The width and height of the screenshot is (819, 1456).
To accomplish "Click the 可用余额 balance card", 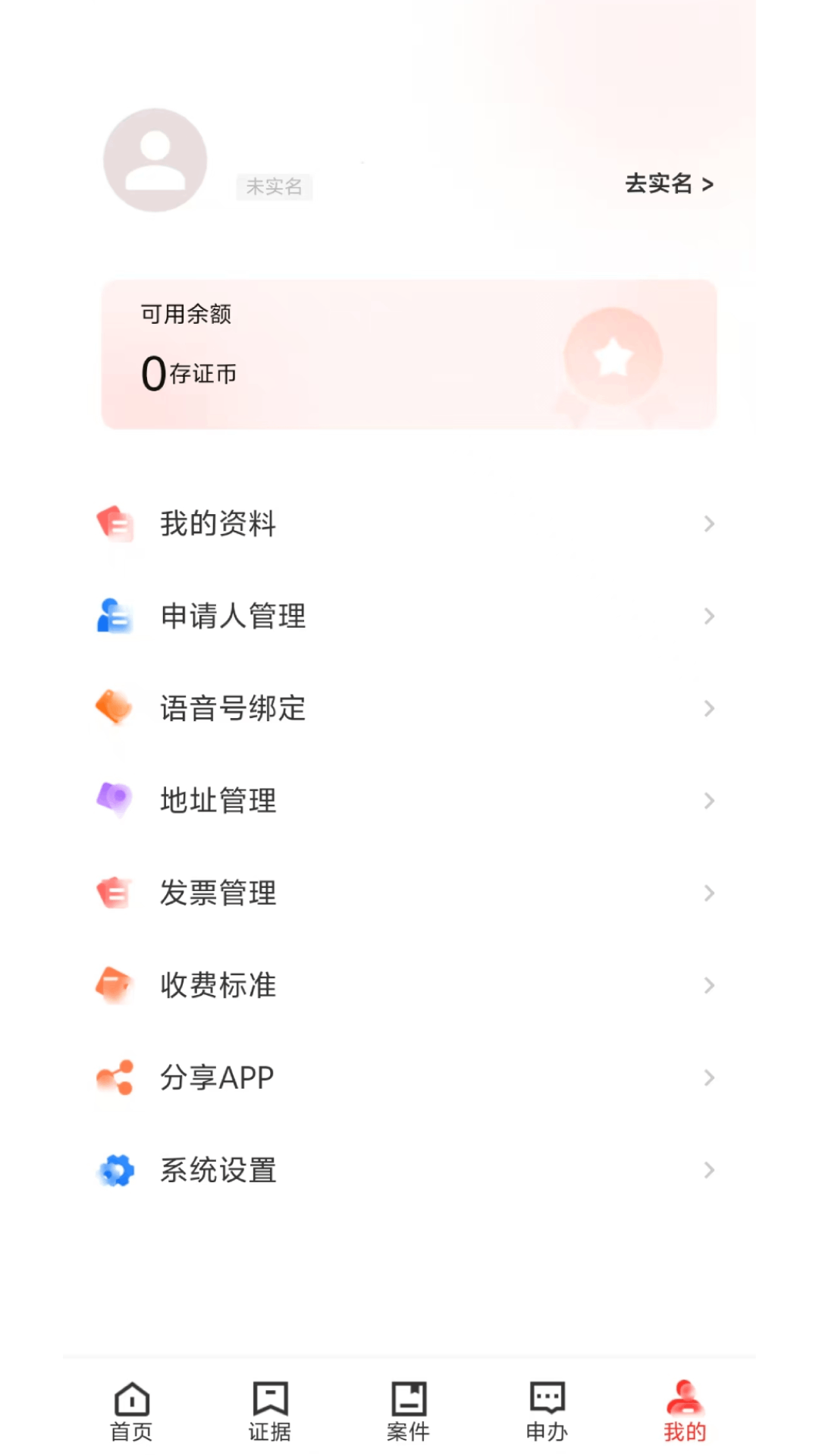I will [409, 353].
